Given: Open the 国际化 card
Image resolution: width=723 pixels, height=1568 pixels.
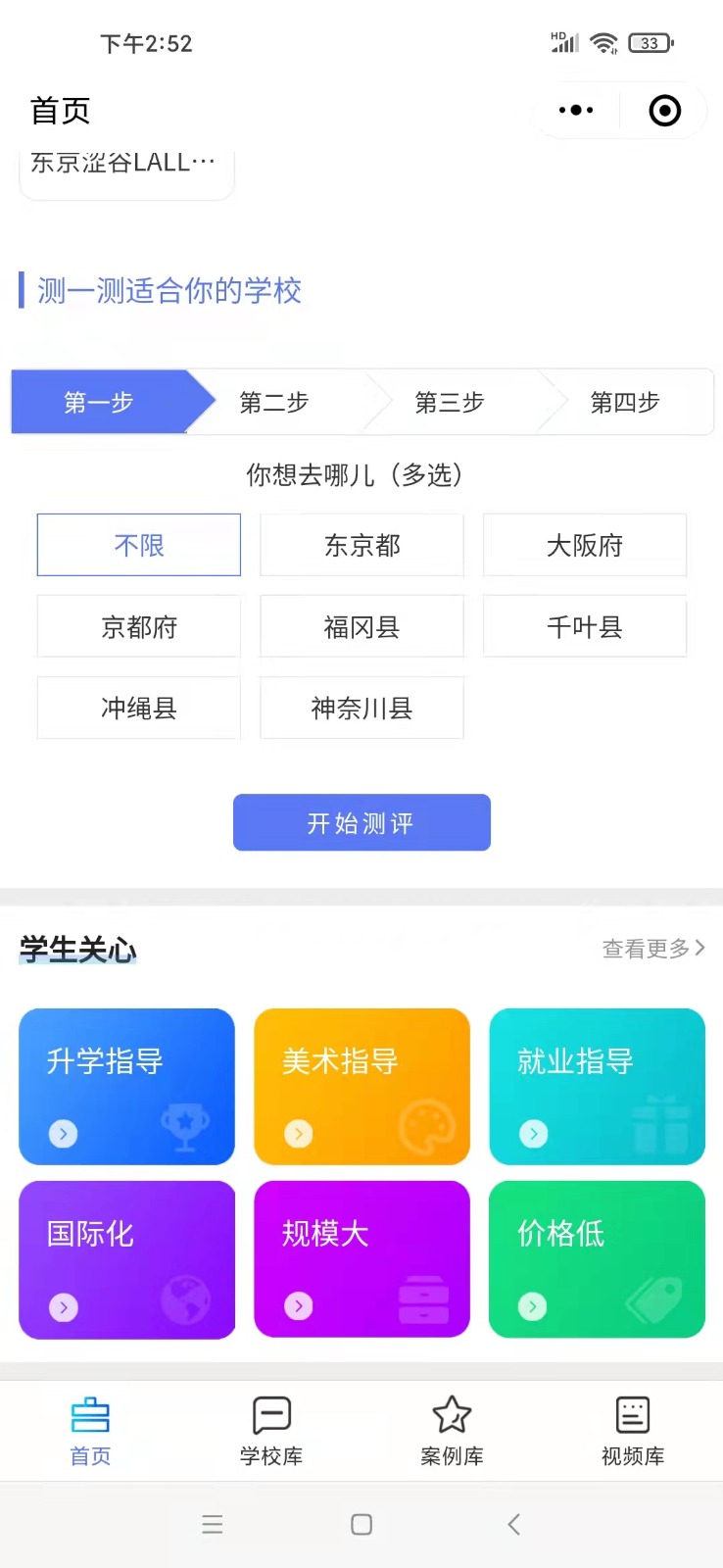Looking at the screenshot, I should pos(127,1259).
